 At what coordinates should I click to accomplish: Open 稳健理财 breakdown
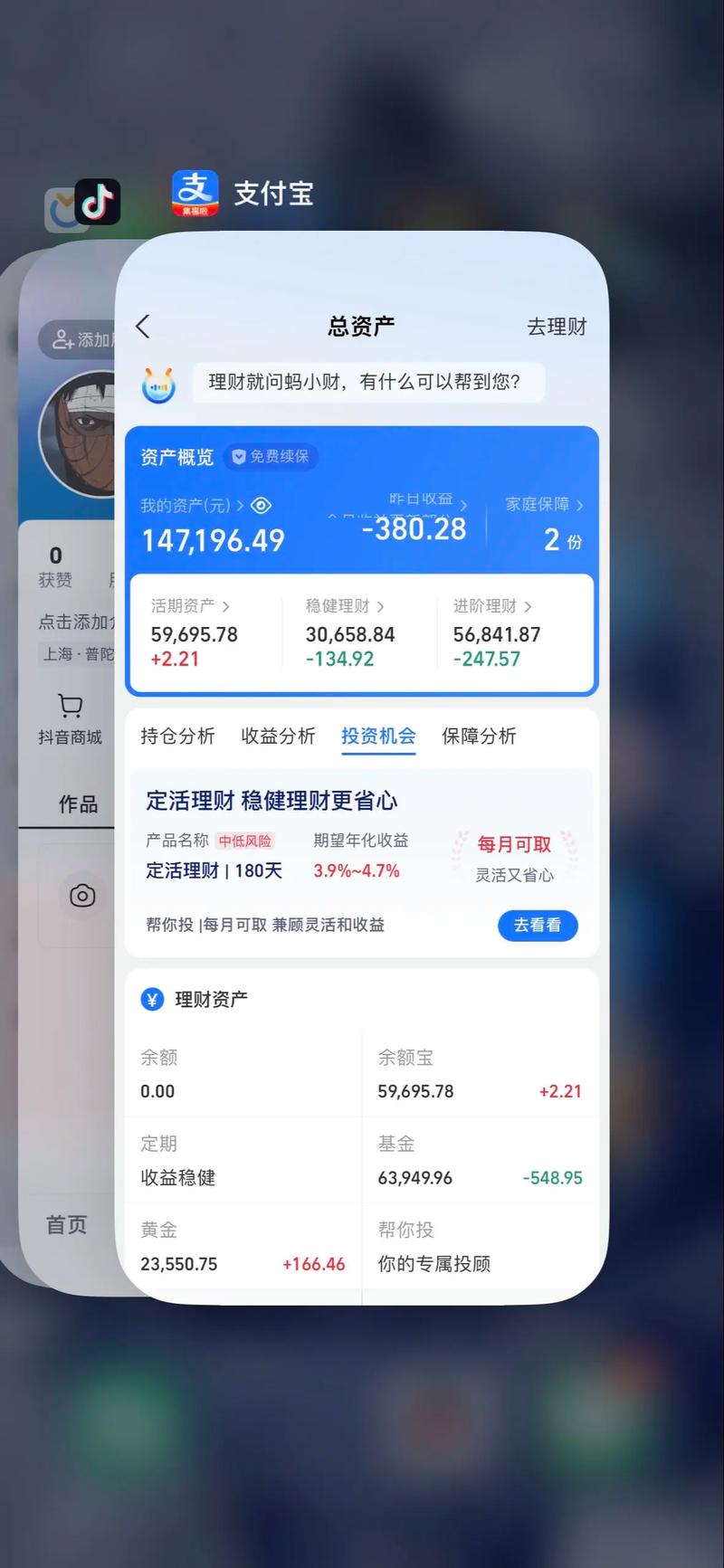[x=345, y=606]
